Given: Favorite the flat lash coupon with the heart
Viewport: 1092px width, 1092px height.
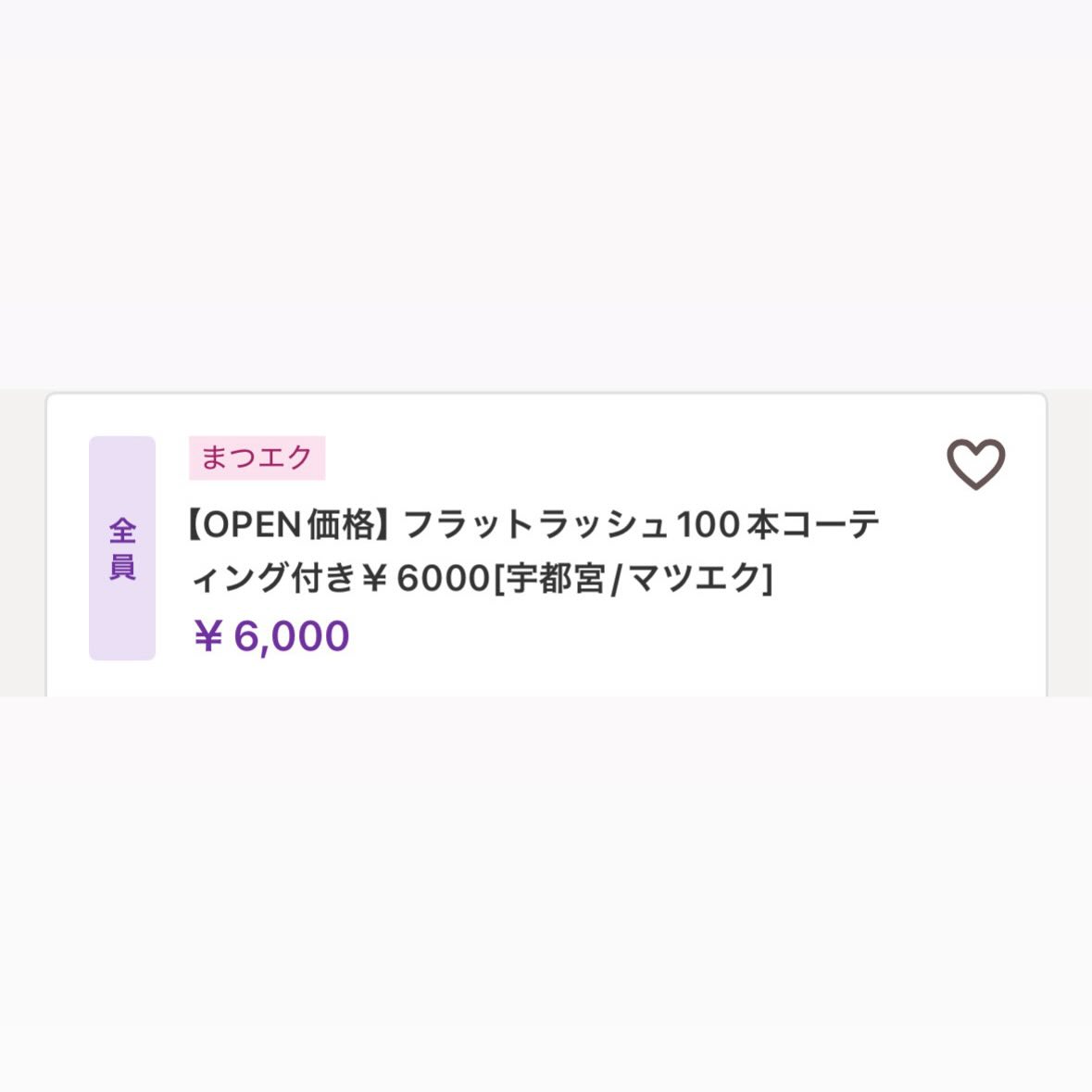Looking at the screenshot, I should (x=975, y=464).
